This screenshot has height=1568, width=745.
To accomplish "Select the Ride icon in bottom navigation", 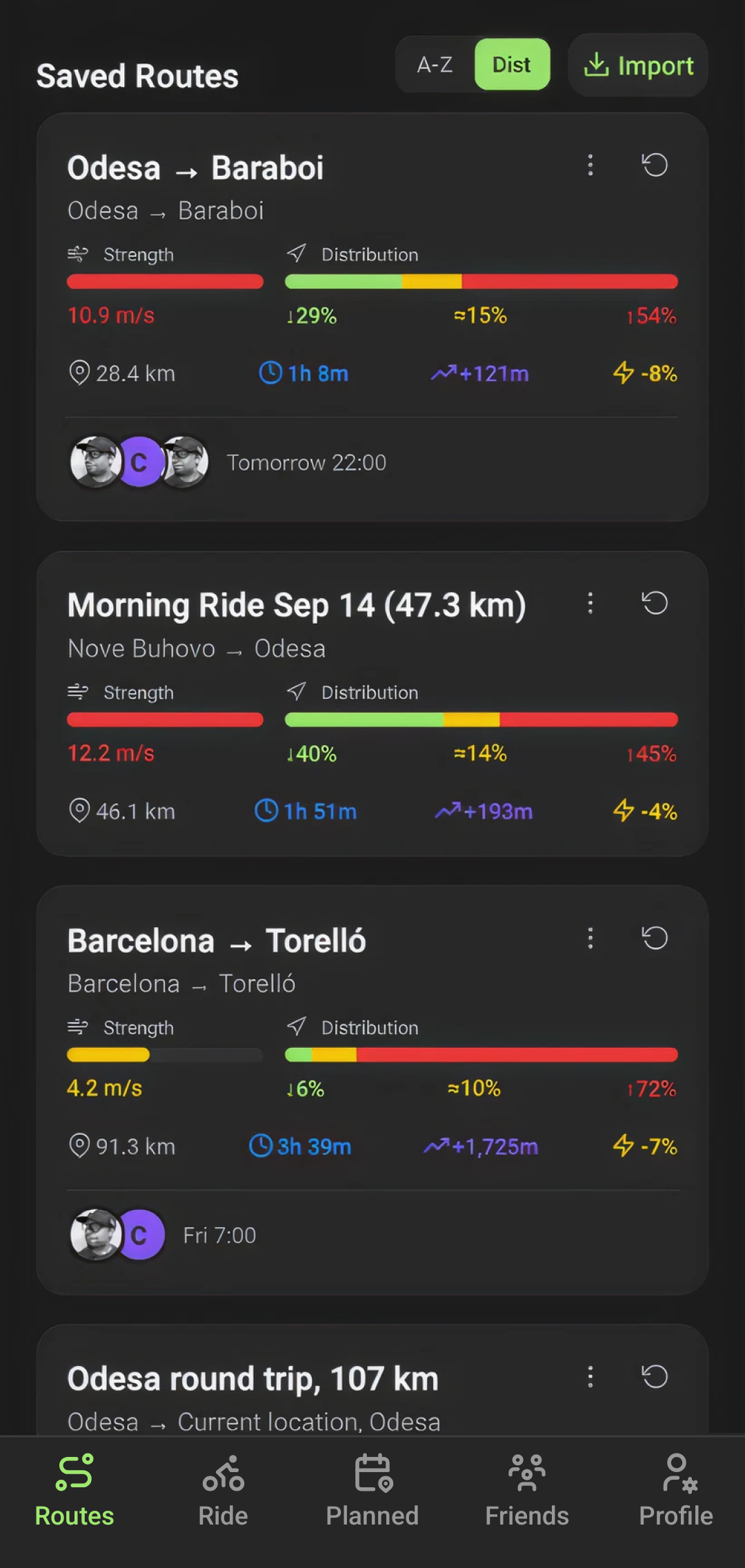I will 222,1473.
